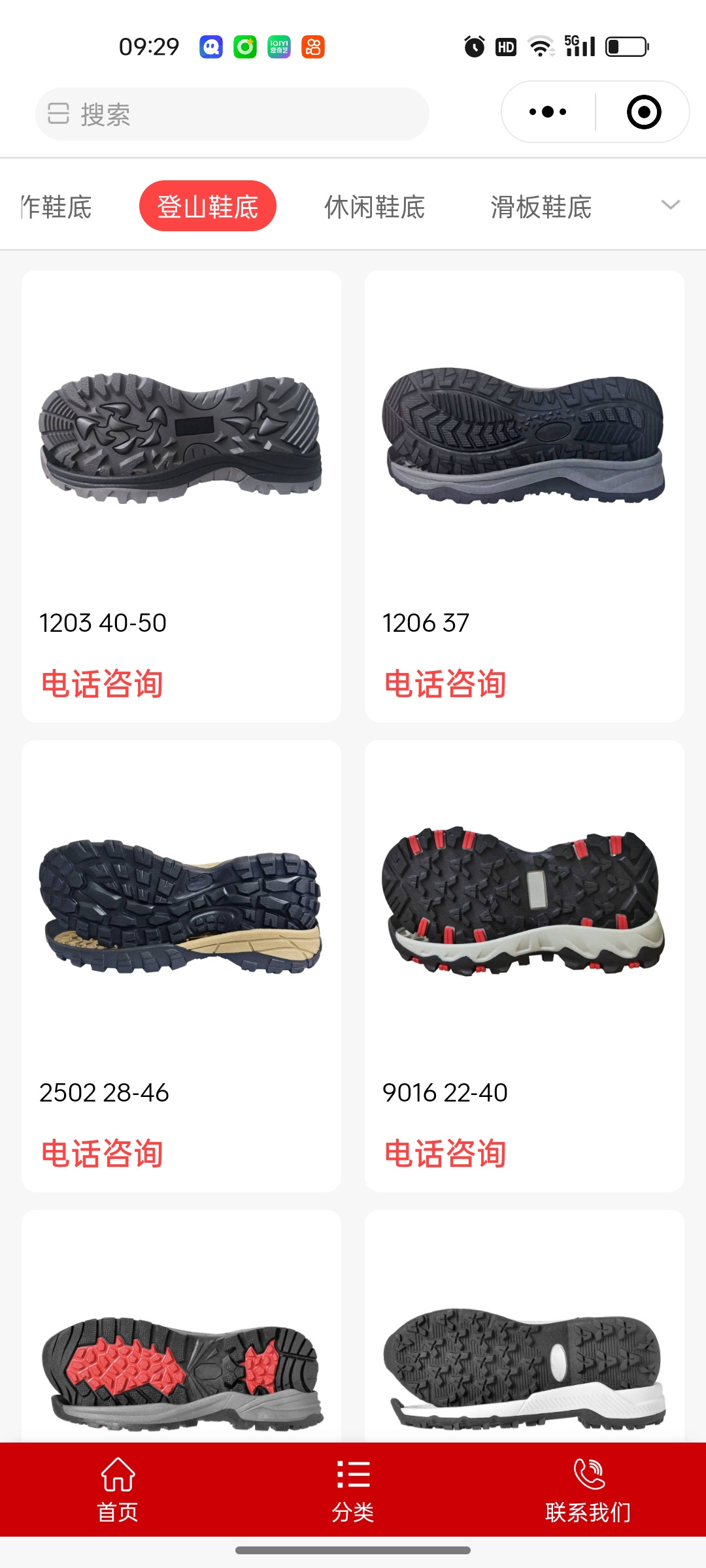Open product 1206 37 sole card
This screenshot has height=1568, width=706.
524,438
